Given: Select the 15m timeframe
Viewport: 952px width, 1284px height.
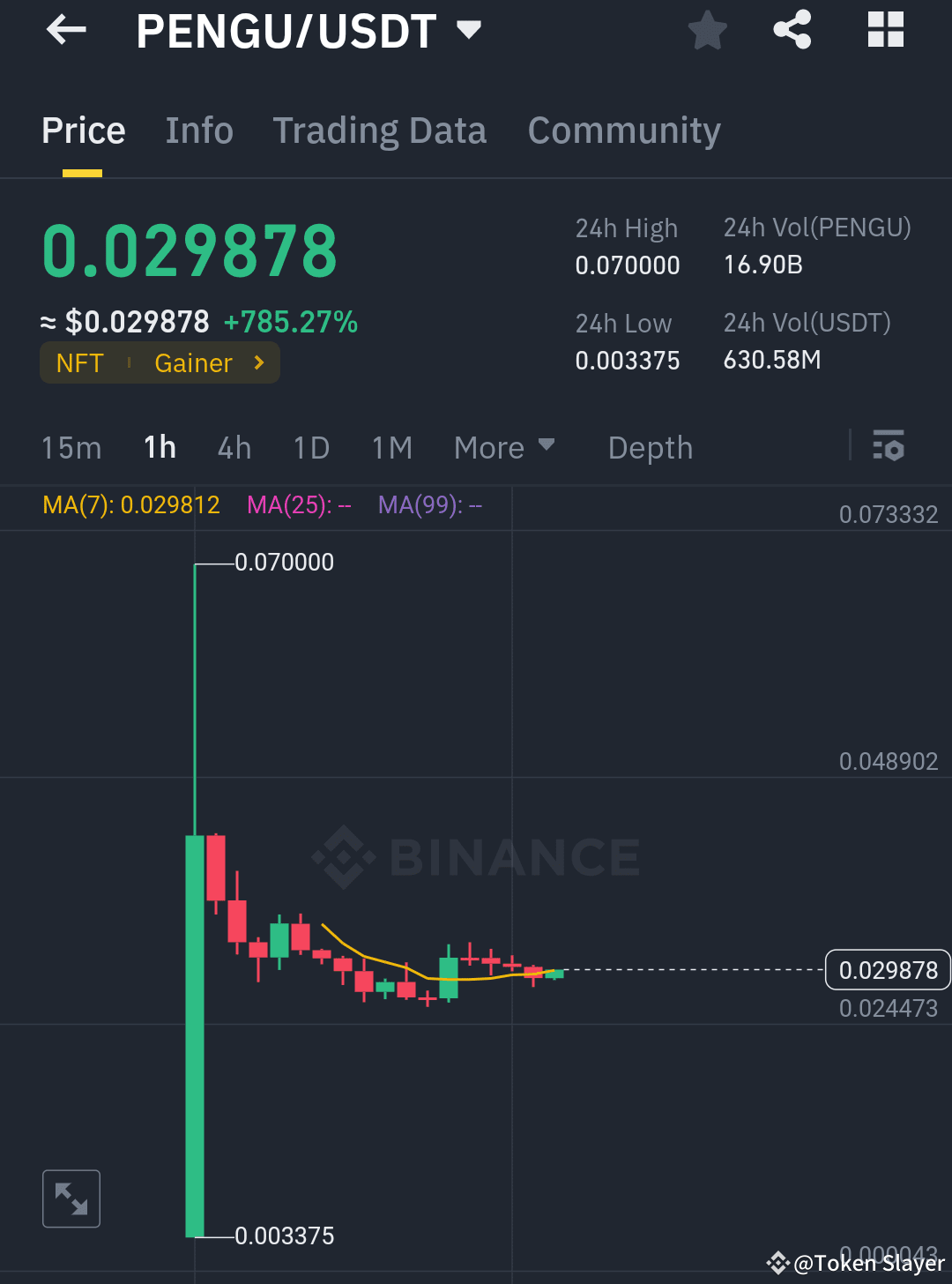Looking at the screenshot, I should coord(71,447).
